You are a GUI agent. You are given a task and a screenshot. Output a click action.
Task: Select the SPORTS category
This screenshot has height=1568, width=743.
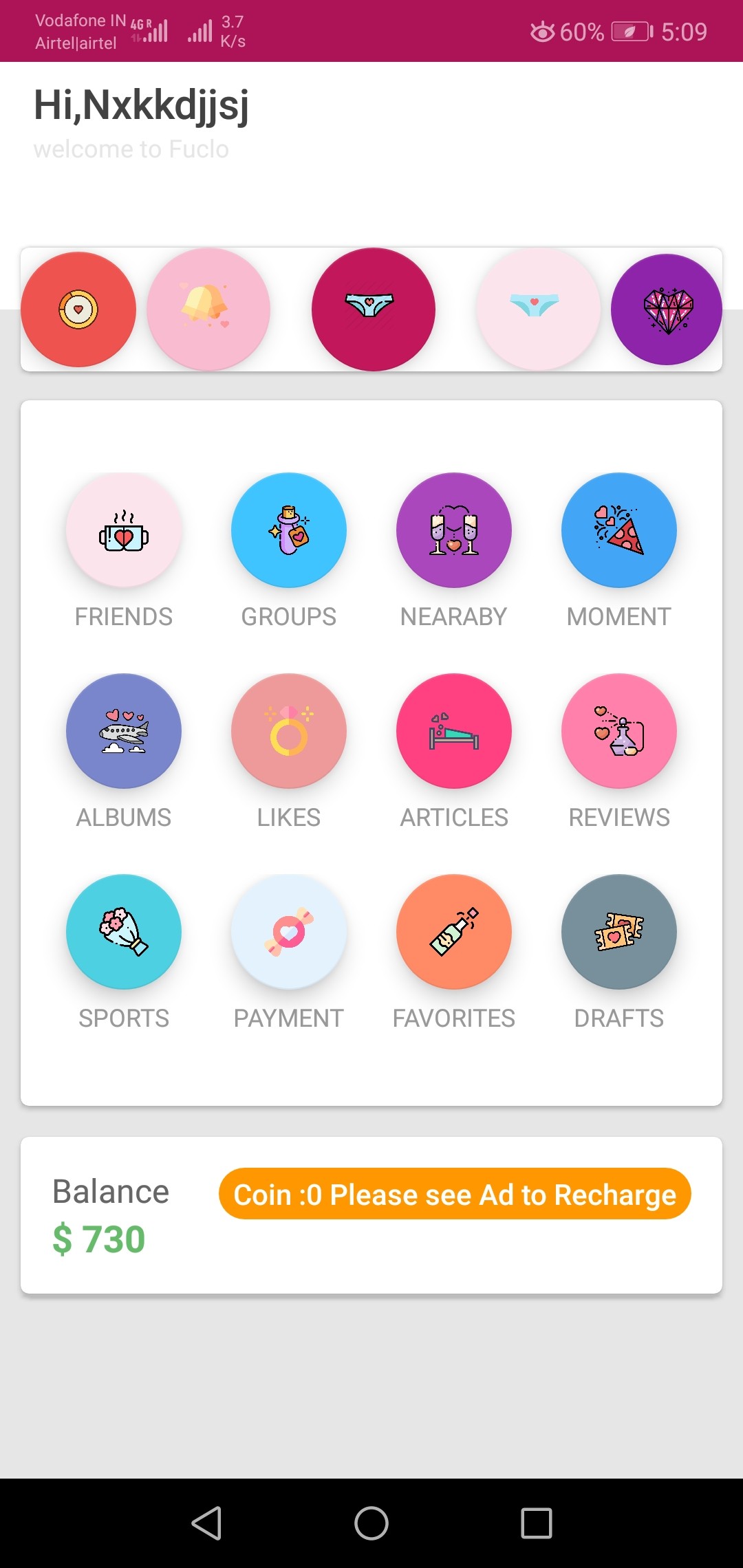pos(124,932)
